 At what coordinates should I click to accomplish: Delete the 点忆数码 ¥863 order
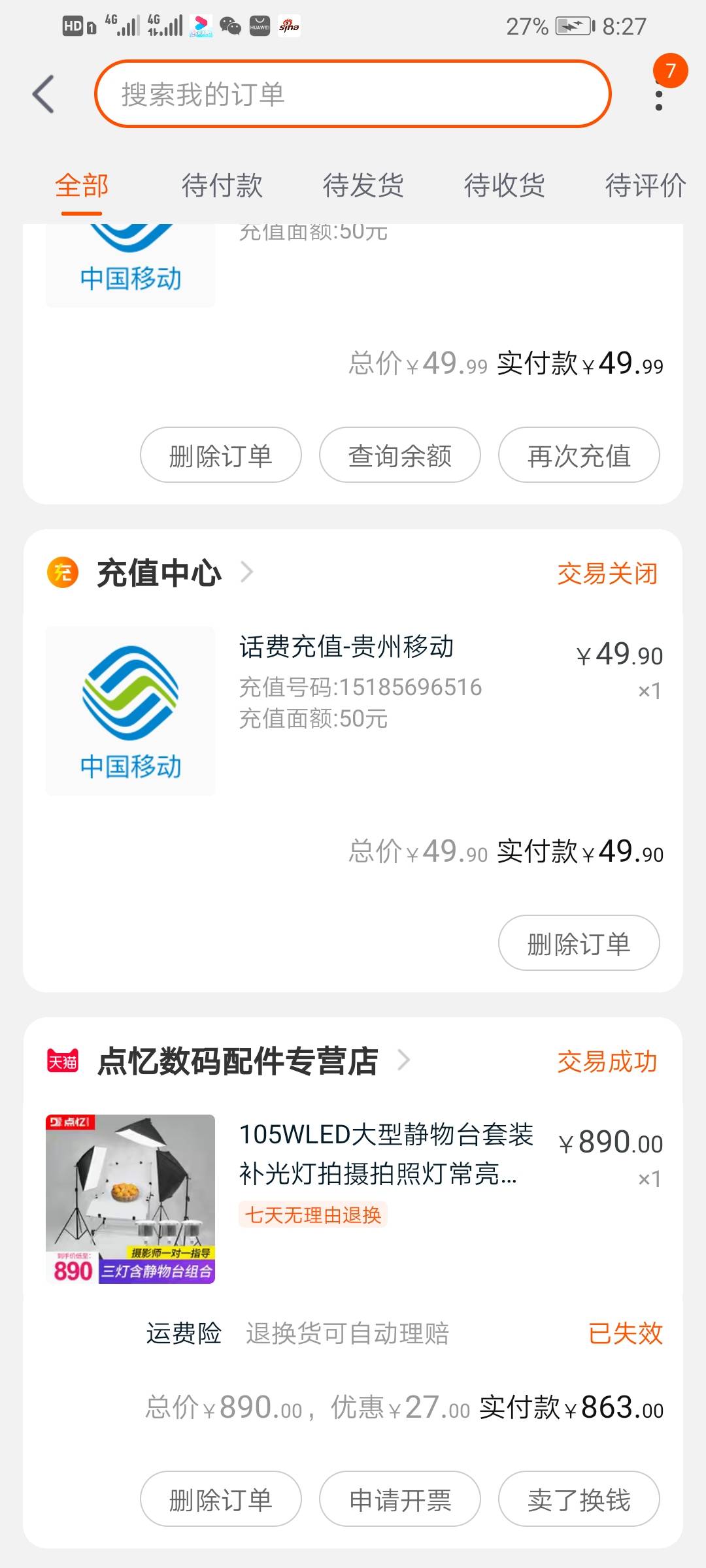[221, 1499]
